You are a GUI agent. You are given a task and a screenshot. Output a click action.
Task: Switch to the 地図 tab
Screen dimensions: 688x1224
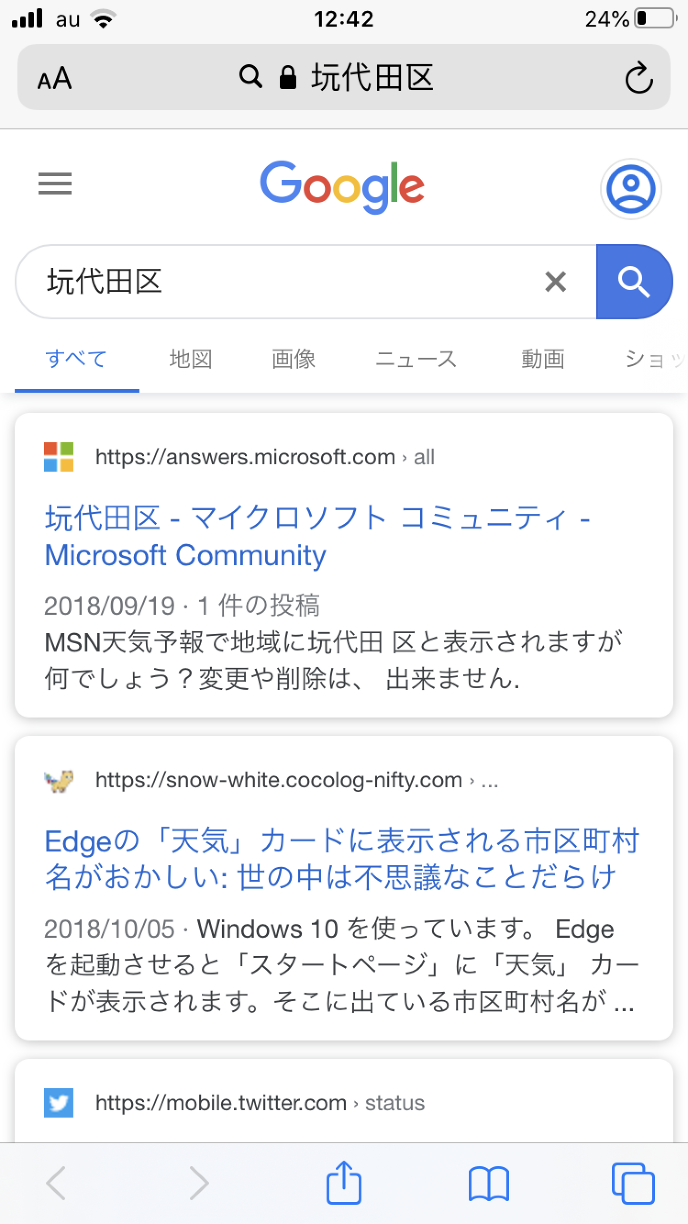click(x=190, y=359)
